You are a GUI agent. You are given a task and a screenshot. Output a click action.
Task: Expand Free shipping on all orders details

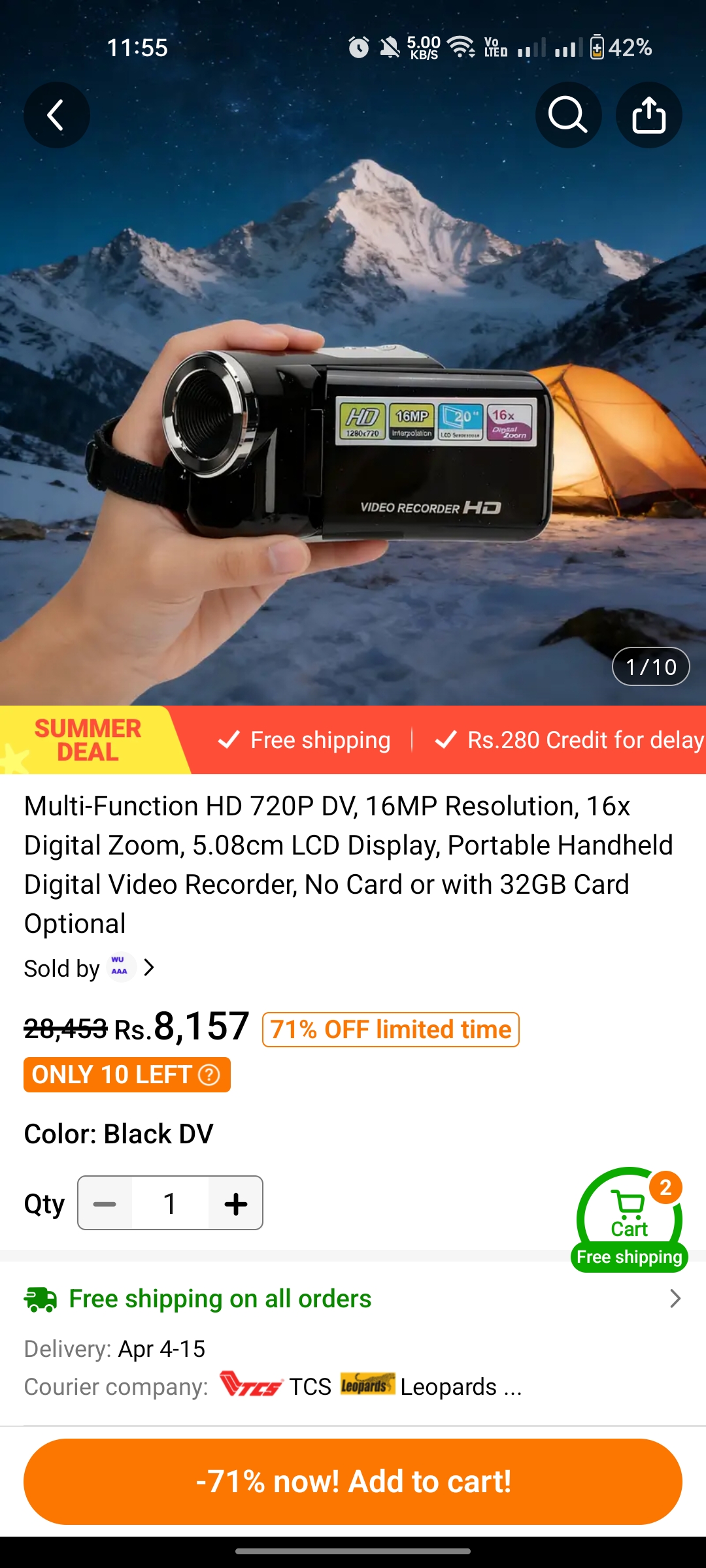pos(353,1299)
